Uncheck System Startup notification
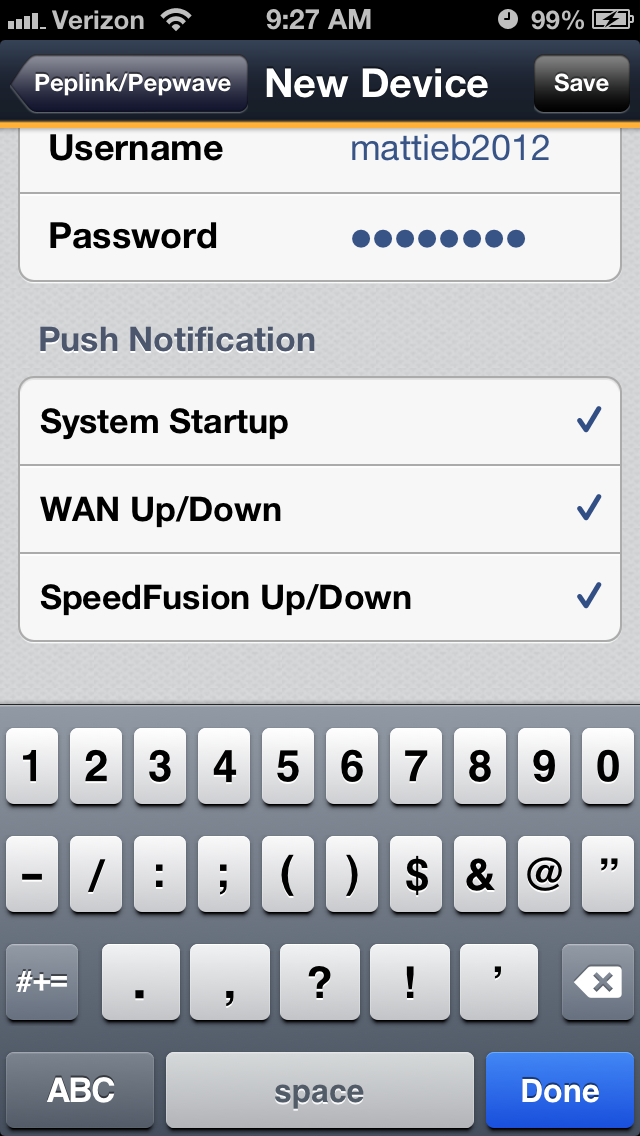Screen dimensions: 640x1136 320,421
